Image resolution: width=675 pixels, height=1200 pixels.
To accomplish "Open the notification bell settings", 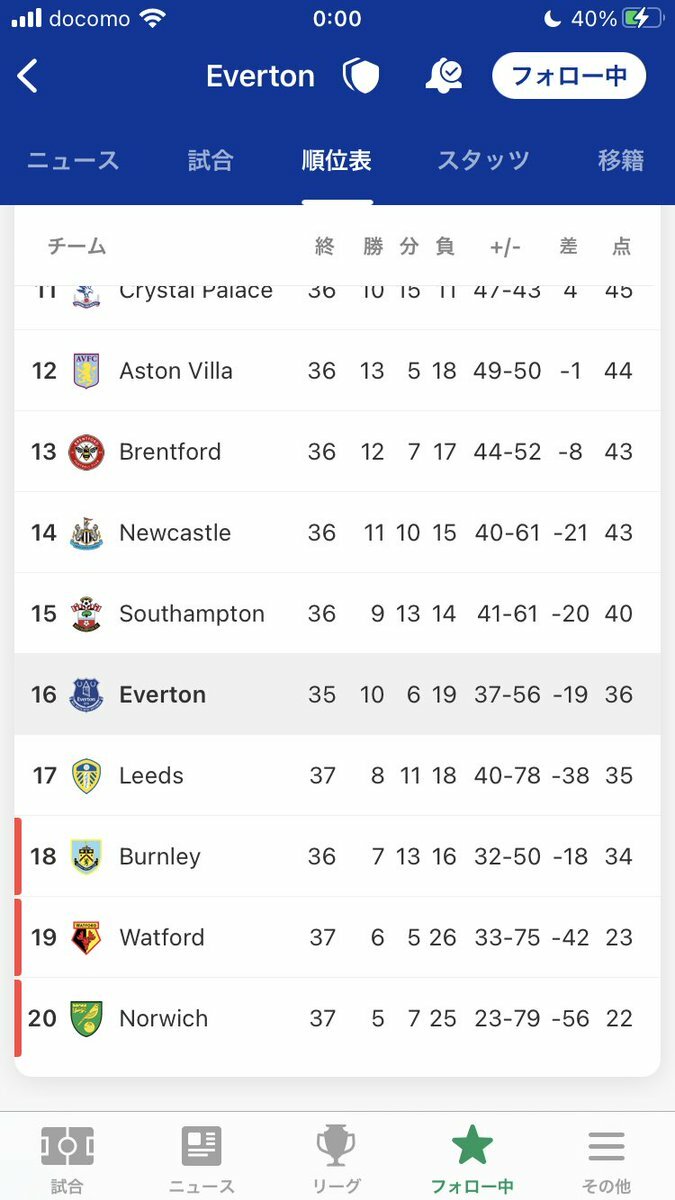I will [443, 76].
